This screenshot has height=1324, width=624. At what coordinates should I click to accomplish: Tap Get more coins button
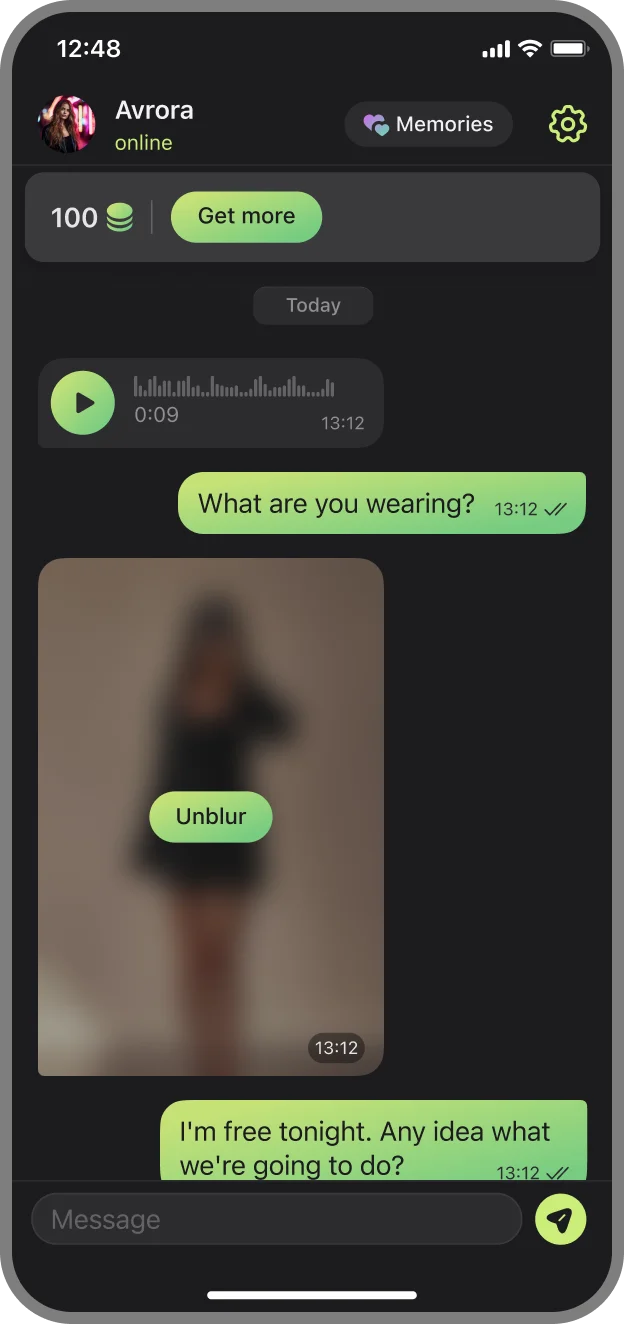point(246,216)
